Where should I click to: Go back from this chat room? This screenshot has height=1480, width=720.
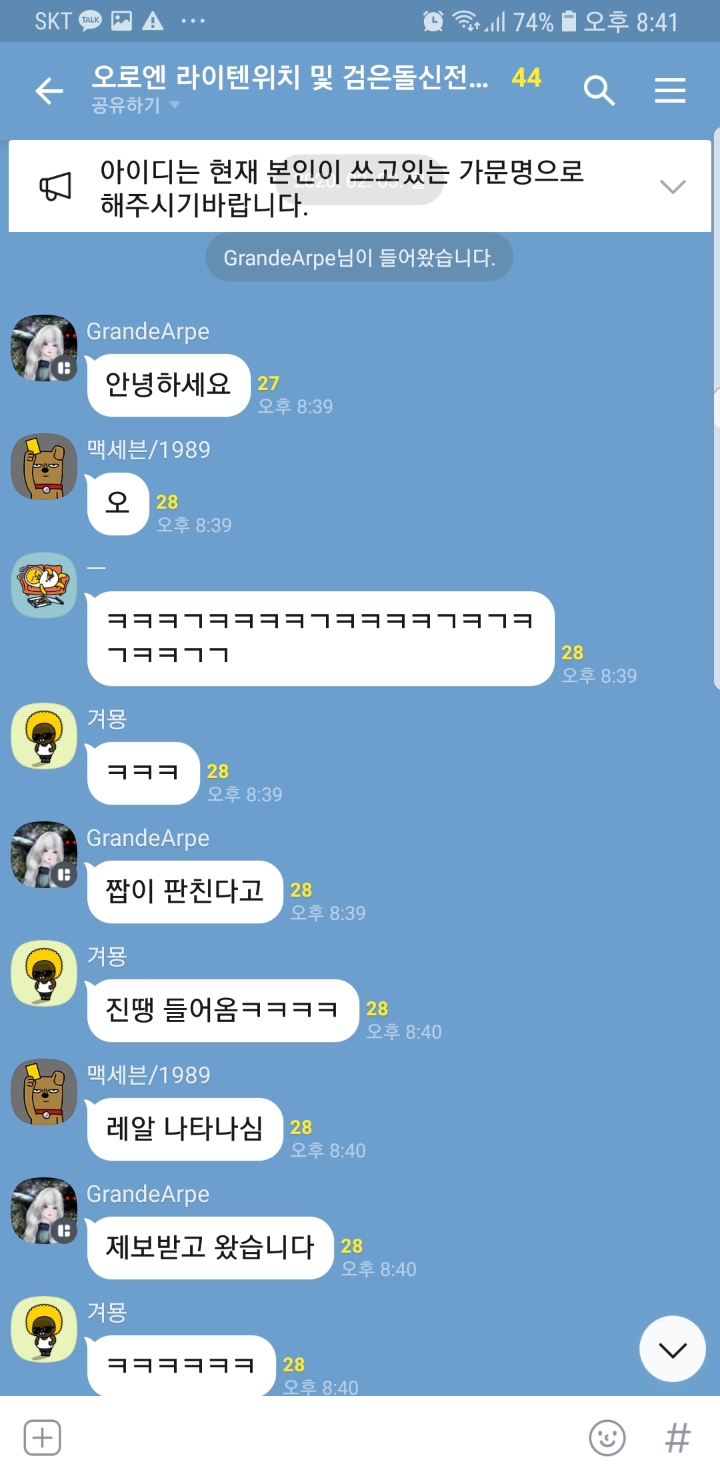[49, 91]
